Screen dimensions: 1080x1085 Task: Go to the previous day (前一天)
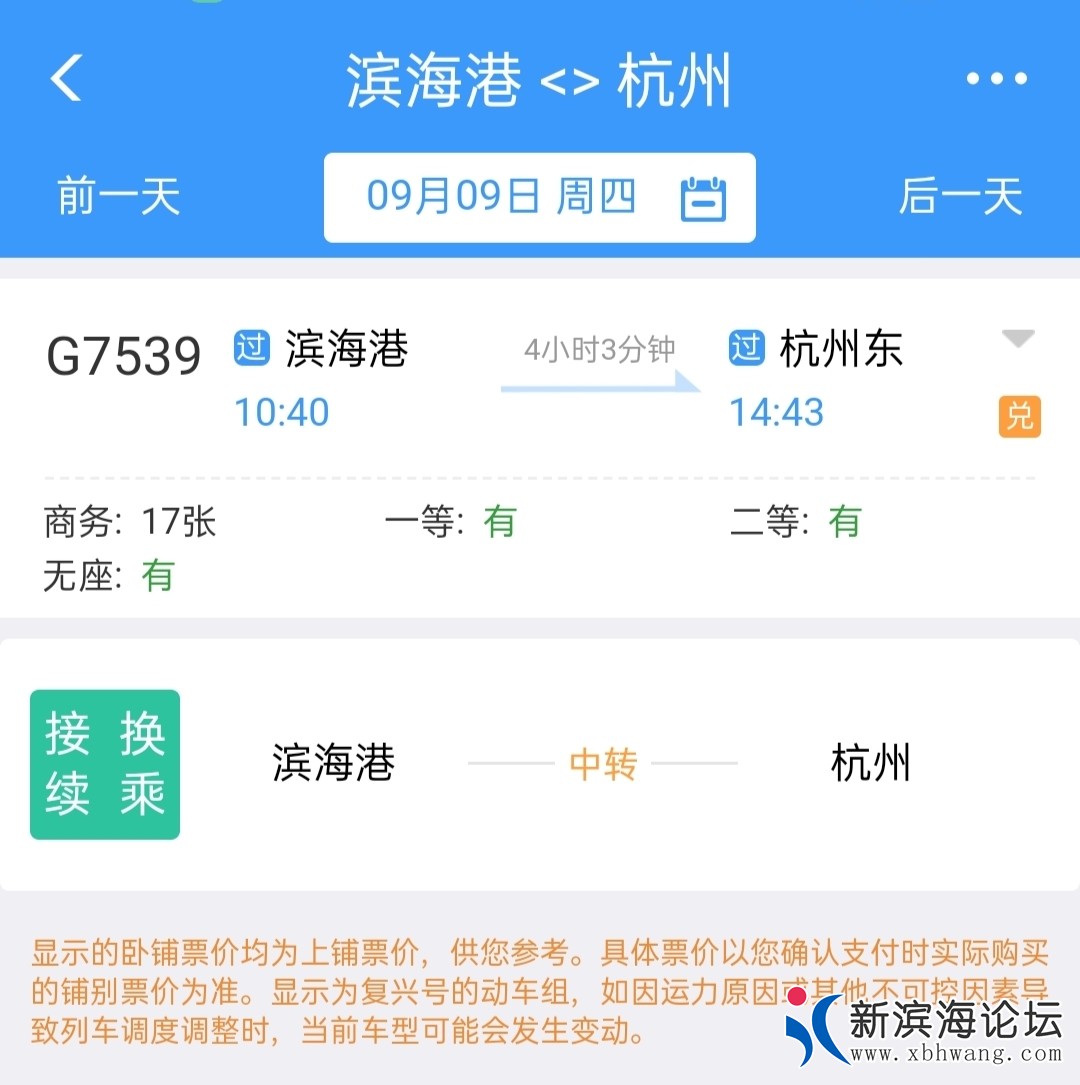(118, 196)
